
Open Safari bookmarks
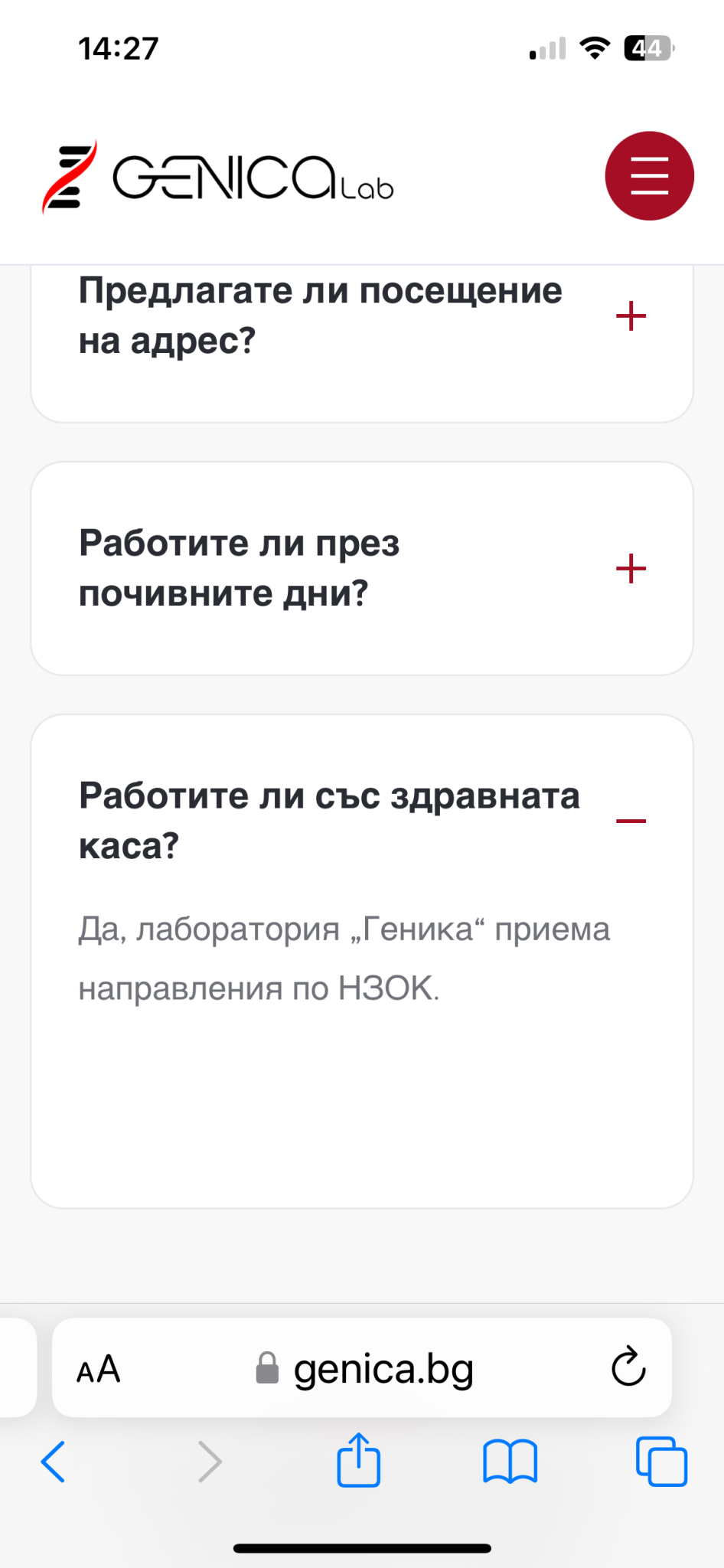pyautogui.click(x=510, y=1462)
